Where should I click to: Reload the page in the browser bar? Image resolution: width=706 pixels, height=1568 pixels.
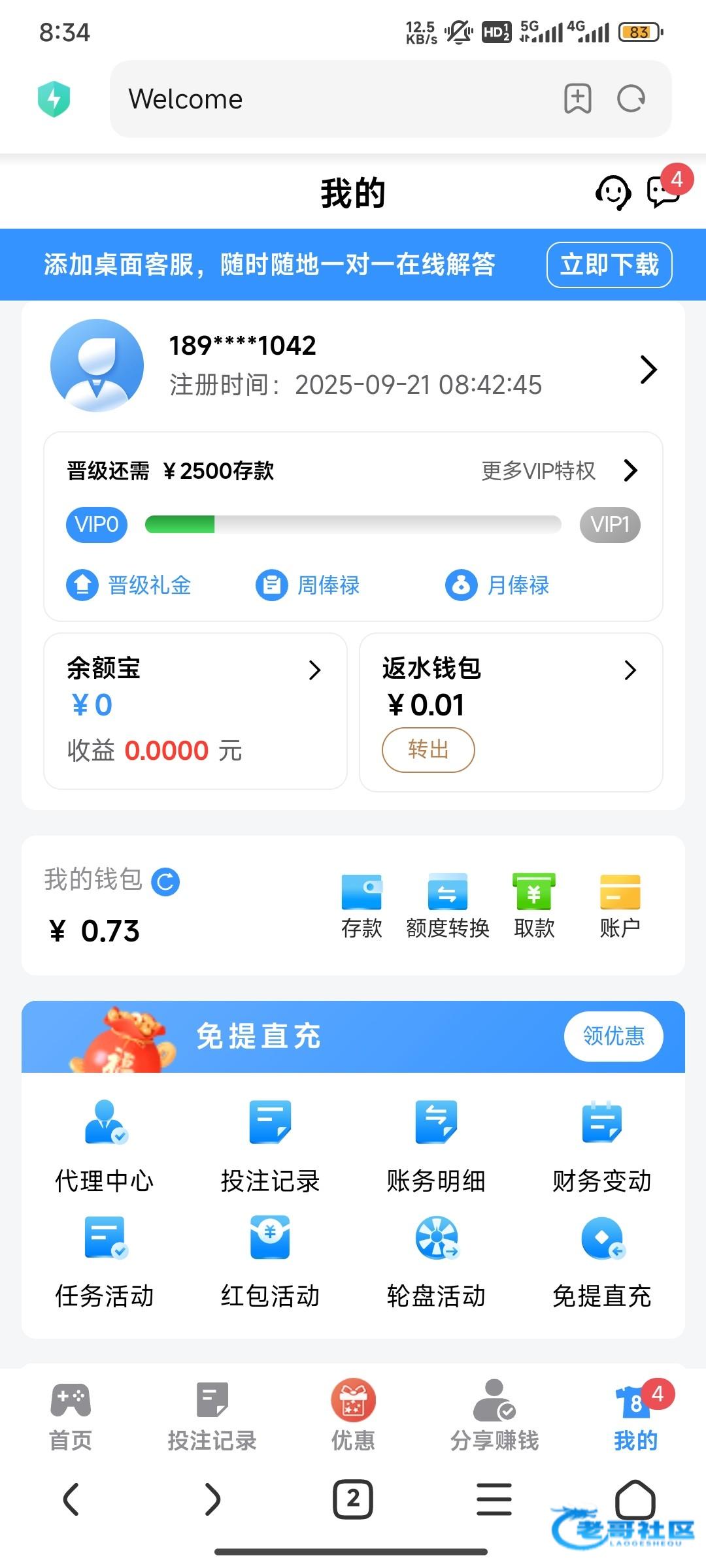(631, 99)
